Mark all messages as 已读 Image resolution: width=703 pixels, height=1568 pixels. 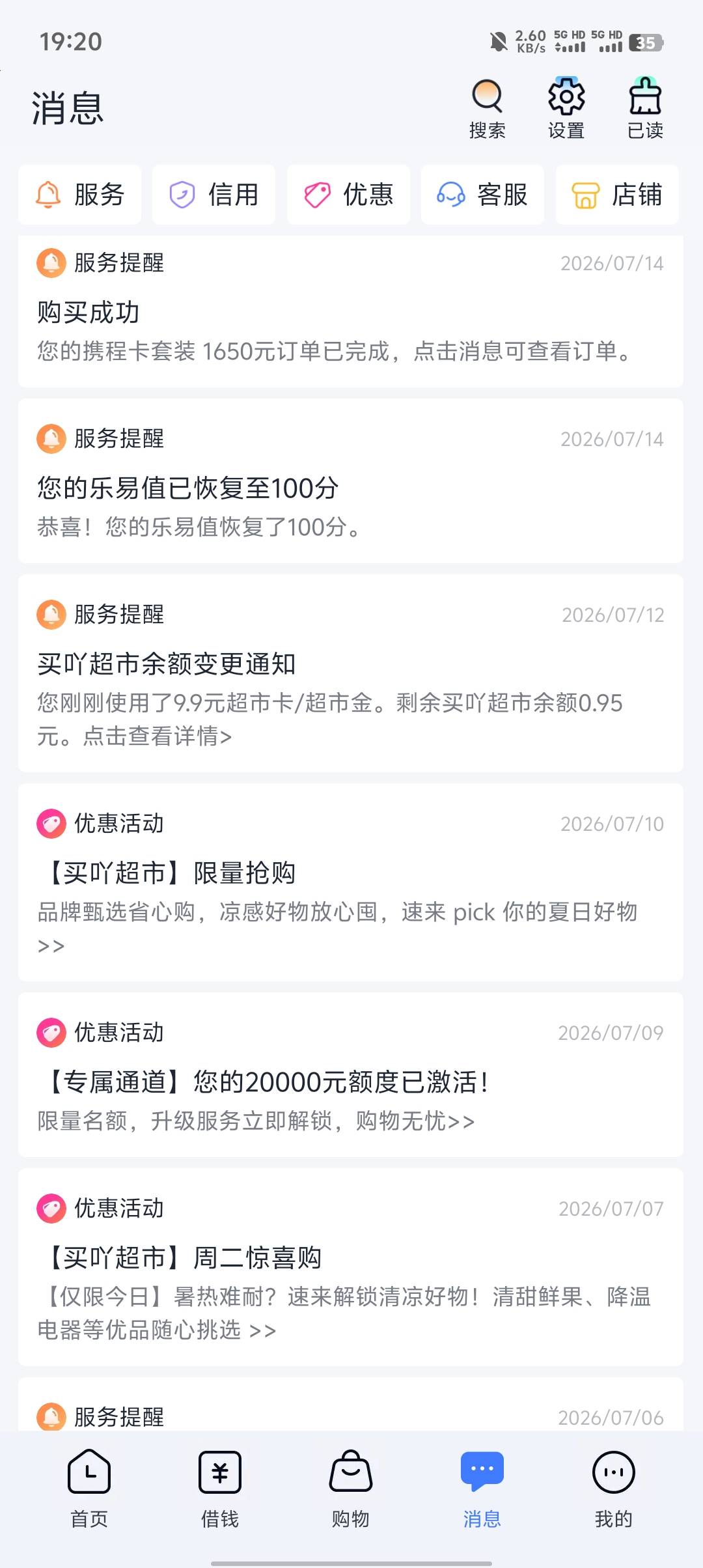[644, 108]
